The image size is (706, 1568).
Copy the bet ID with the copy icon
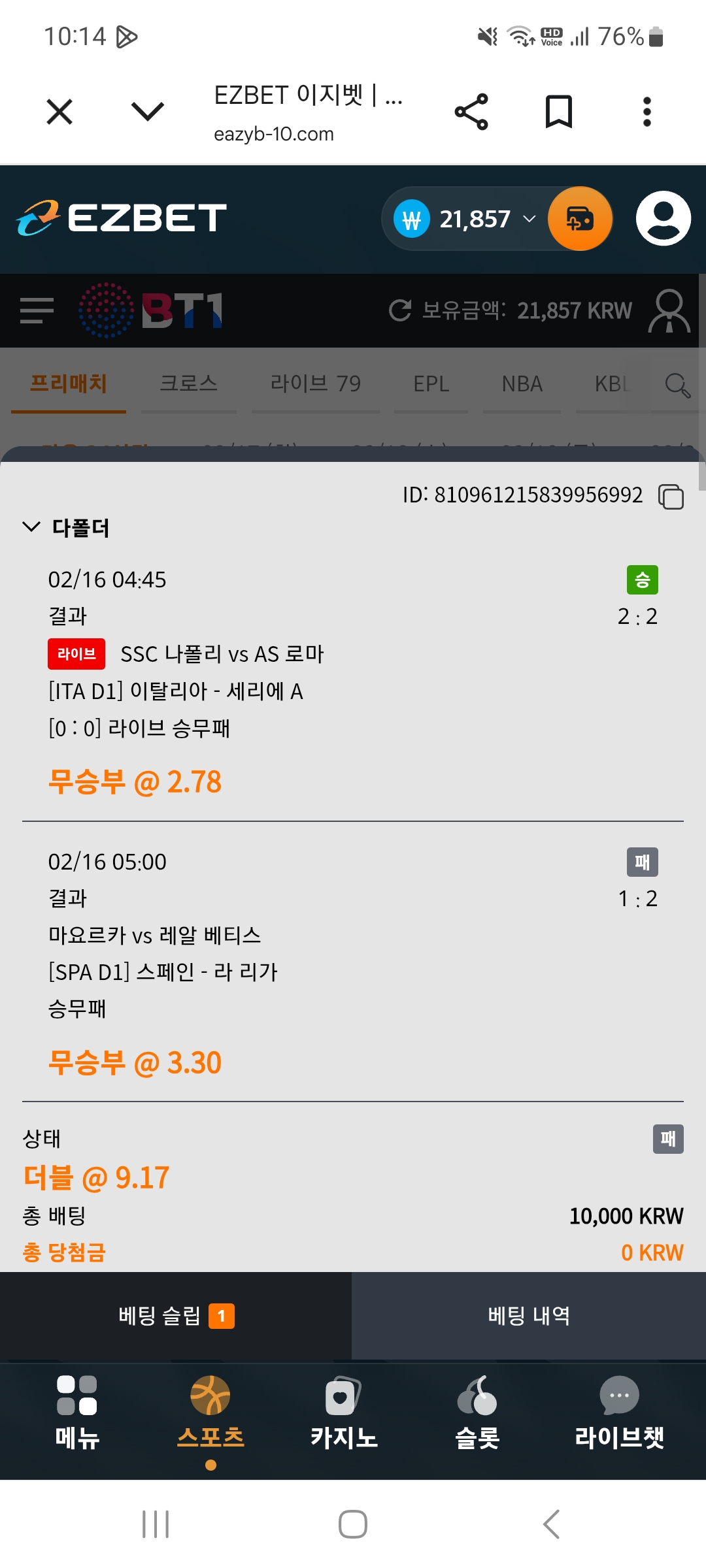[x=671, y=497]
